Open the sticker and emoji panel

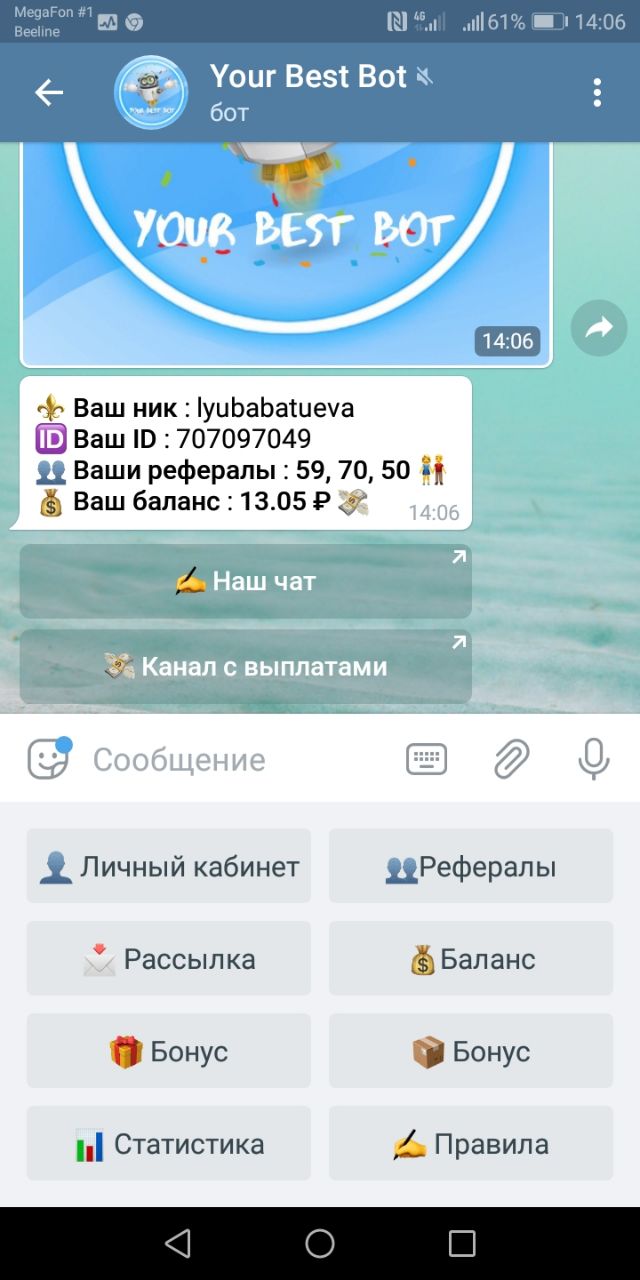pyautogui.click(x=48, y=759)
